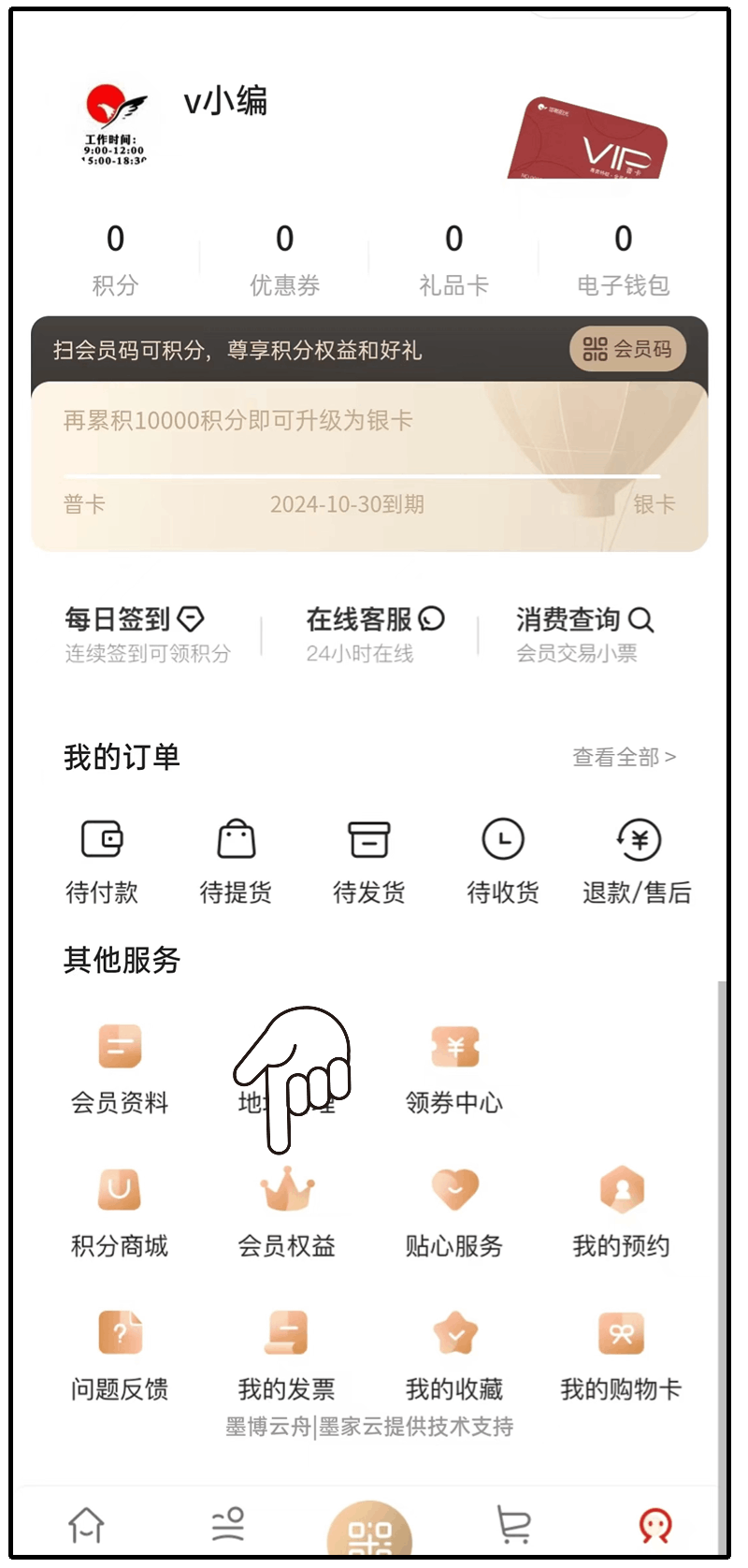Open 待提货 pending pickup orders
748x1568 pixels.
[236, 860]
